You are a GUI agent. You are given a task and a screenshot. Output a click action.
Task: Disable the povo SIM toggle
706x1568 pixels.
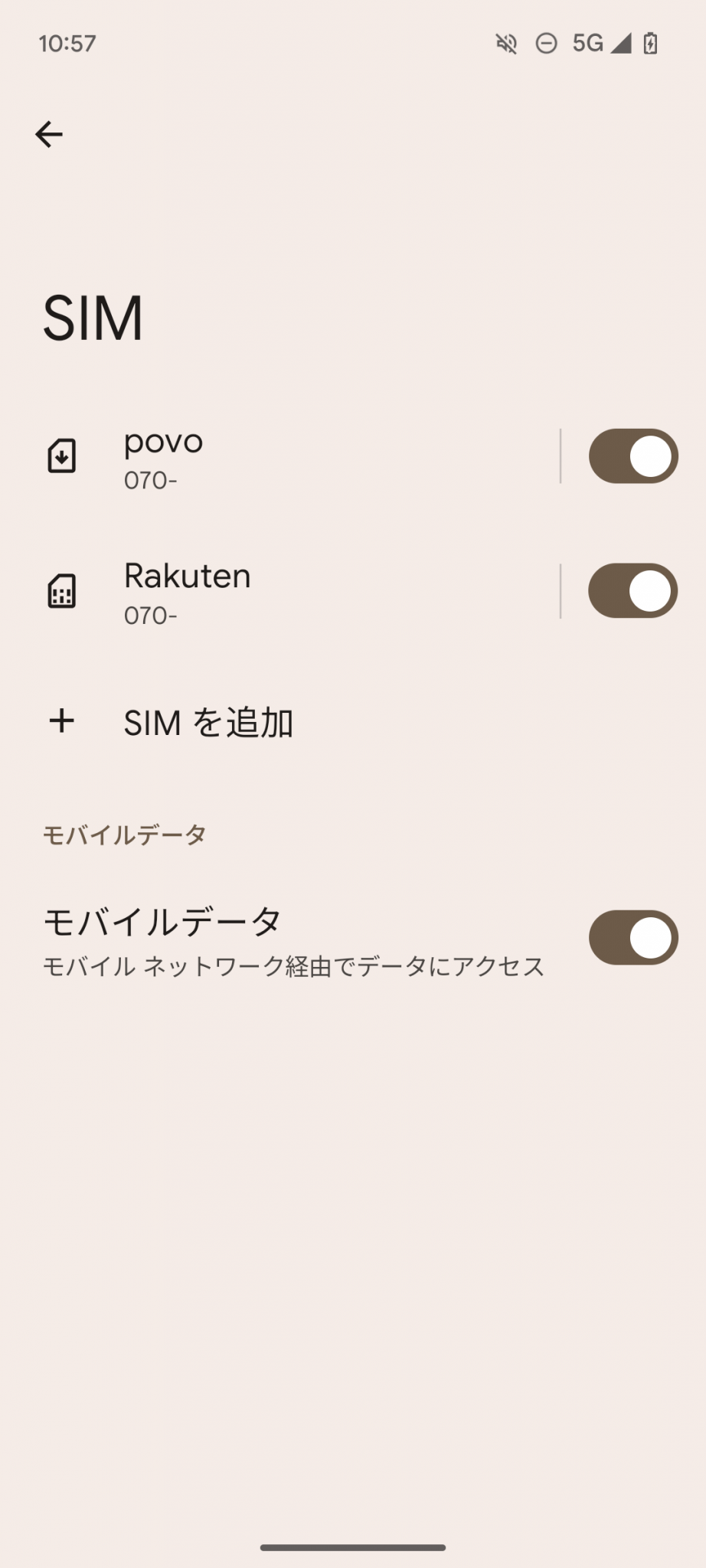[630, 455]
